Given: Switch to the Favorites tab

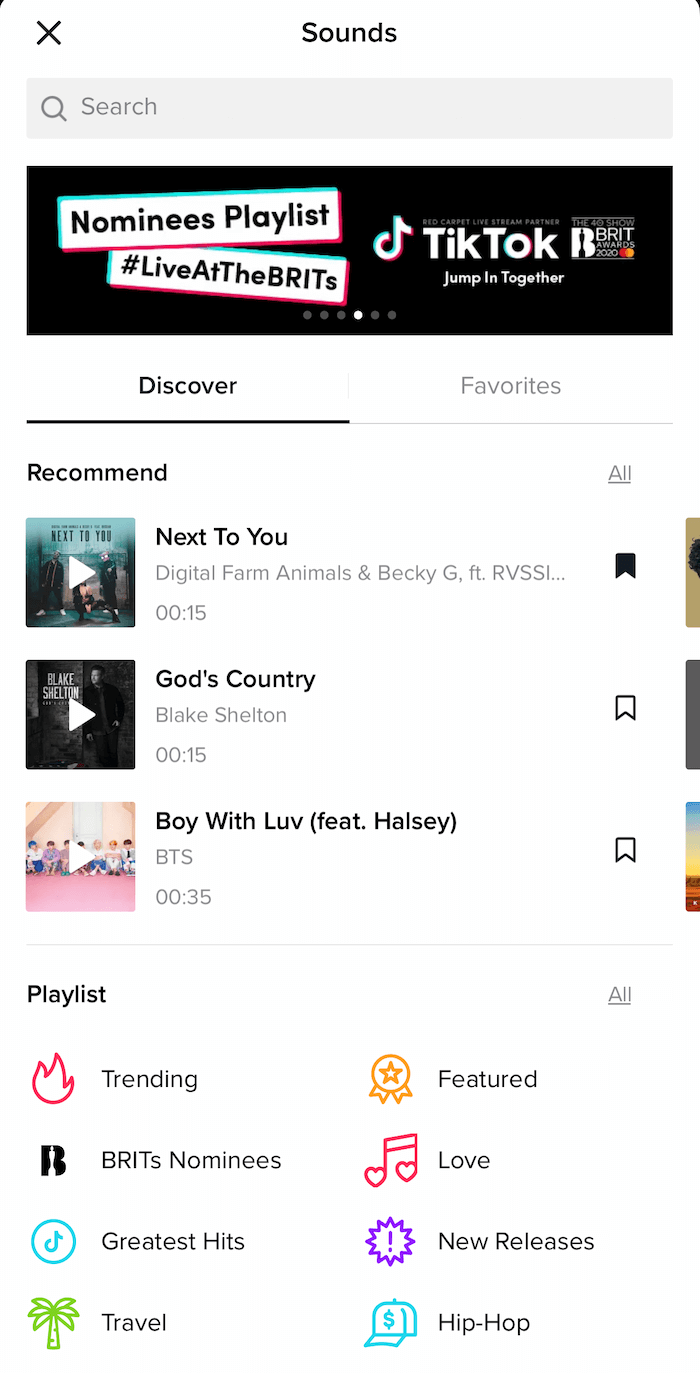Looking at the screenshot, I should [511, 386].
